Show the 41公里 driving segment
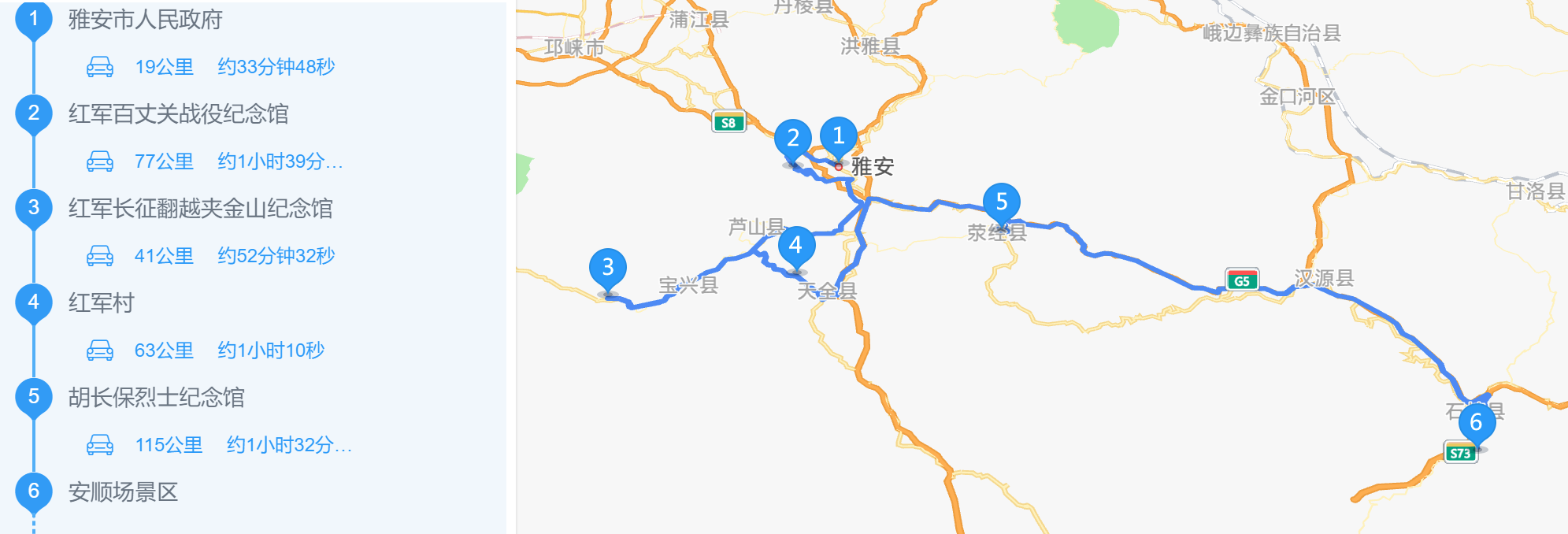 click(x=210, y=256)
